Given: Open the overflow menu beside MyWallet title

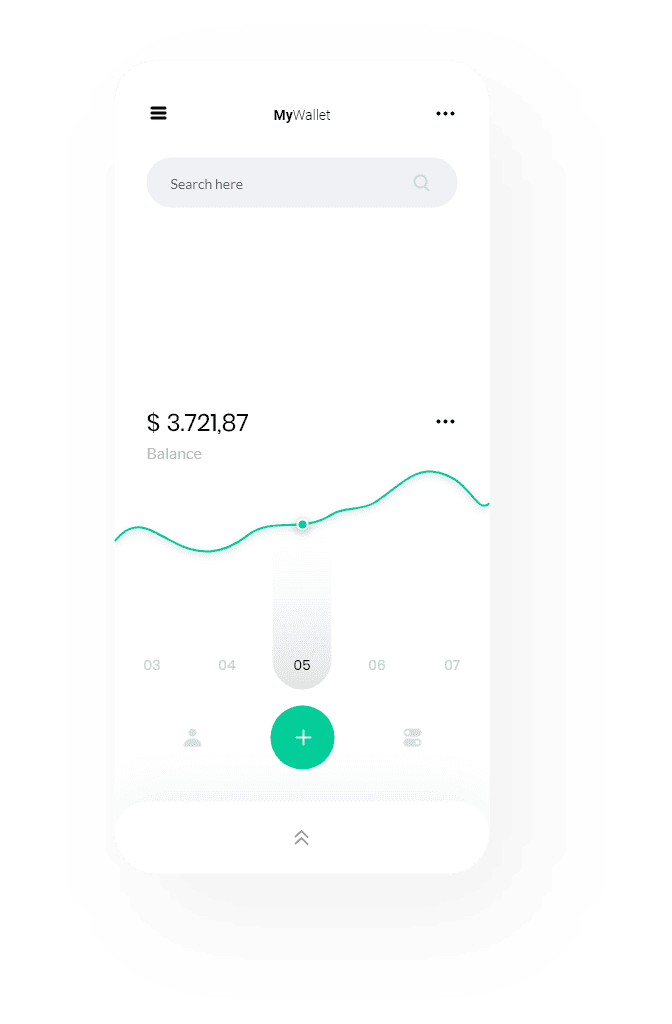Looking at the screenshot, I should pyautogui.click(x=445, y=114).
